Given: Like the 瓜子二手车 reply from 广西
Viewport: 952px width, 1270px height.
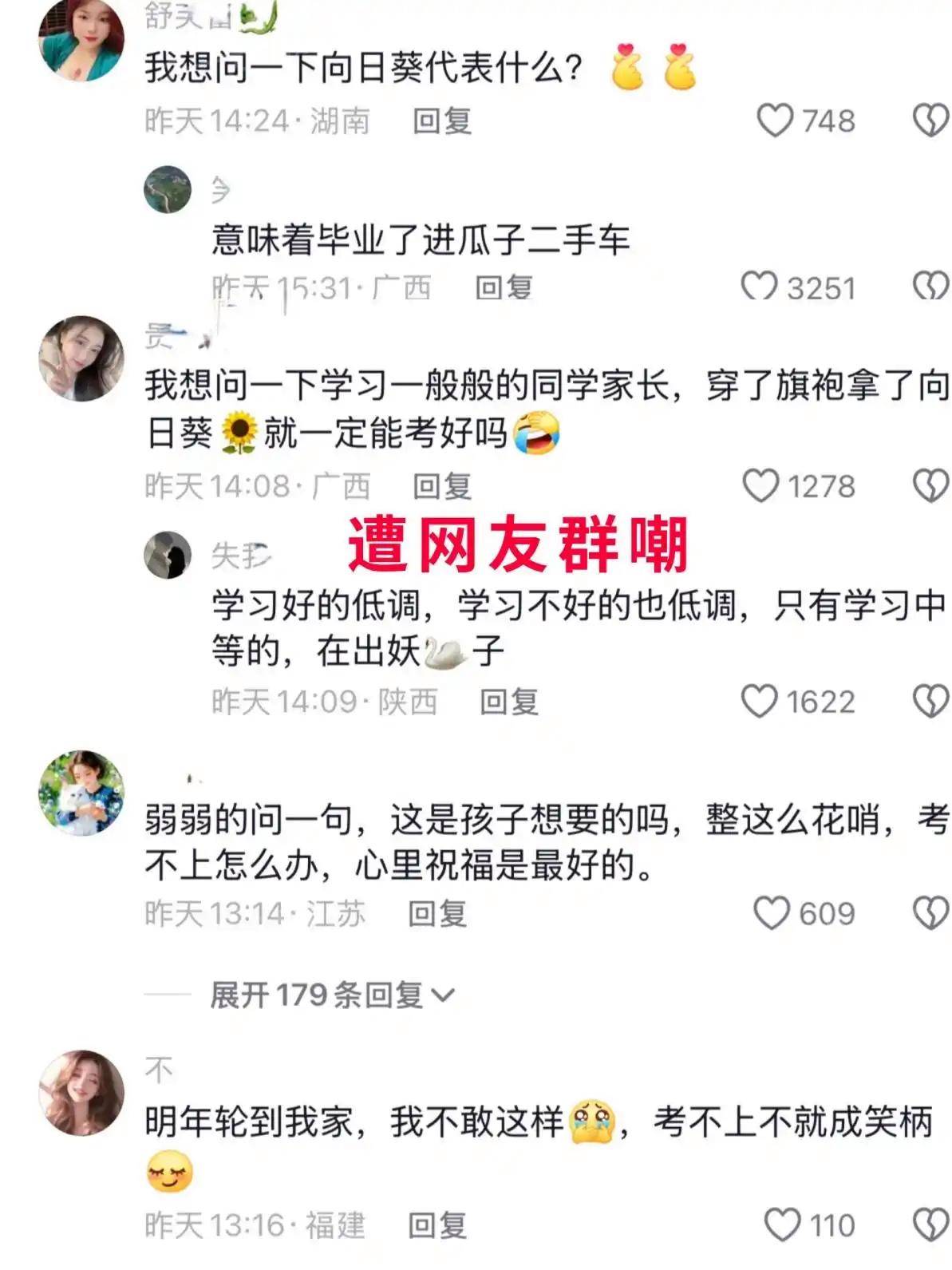Looking at the screenshot, I should coord(759,287).
